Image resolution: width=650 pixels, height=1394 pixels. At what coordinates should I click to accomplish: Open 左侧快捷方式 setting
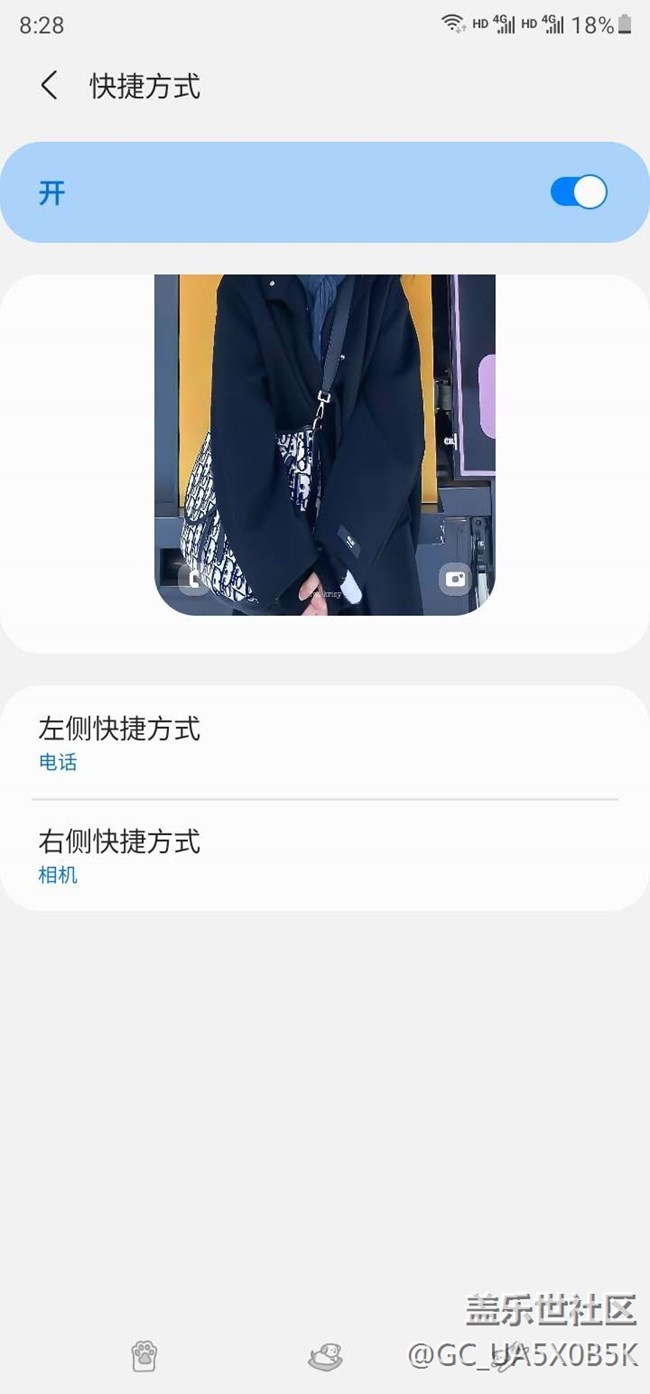(324, 743)
